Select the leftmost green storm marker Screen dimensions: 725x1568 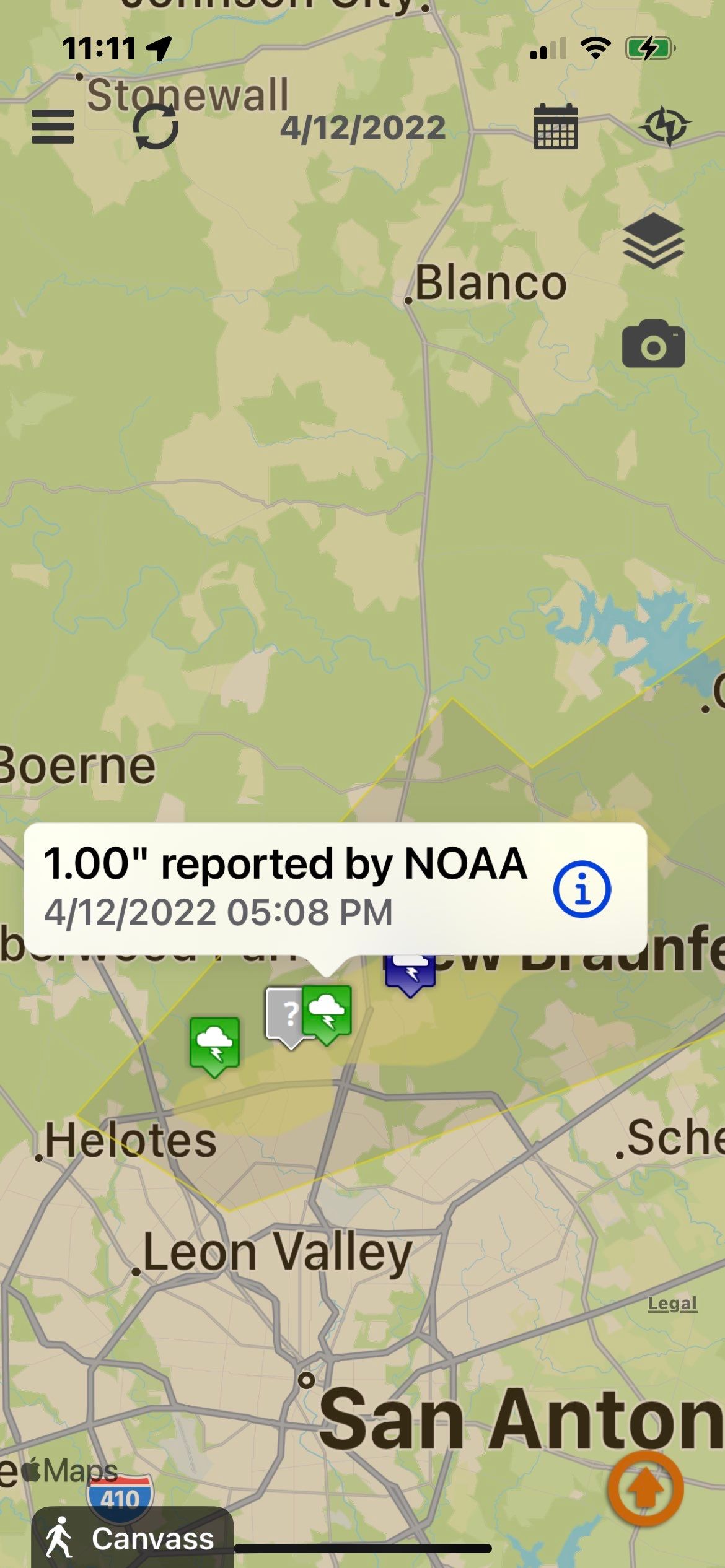point(214,1044)
